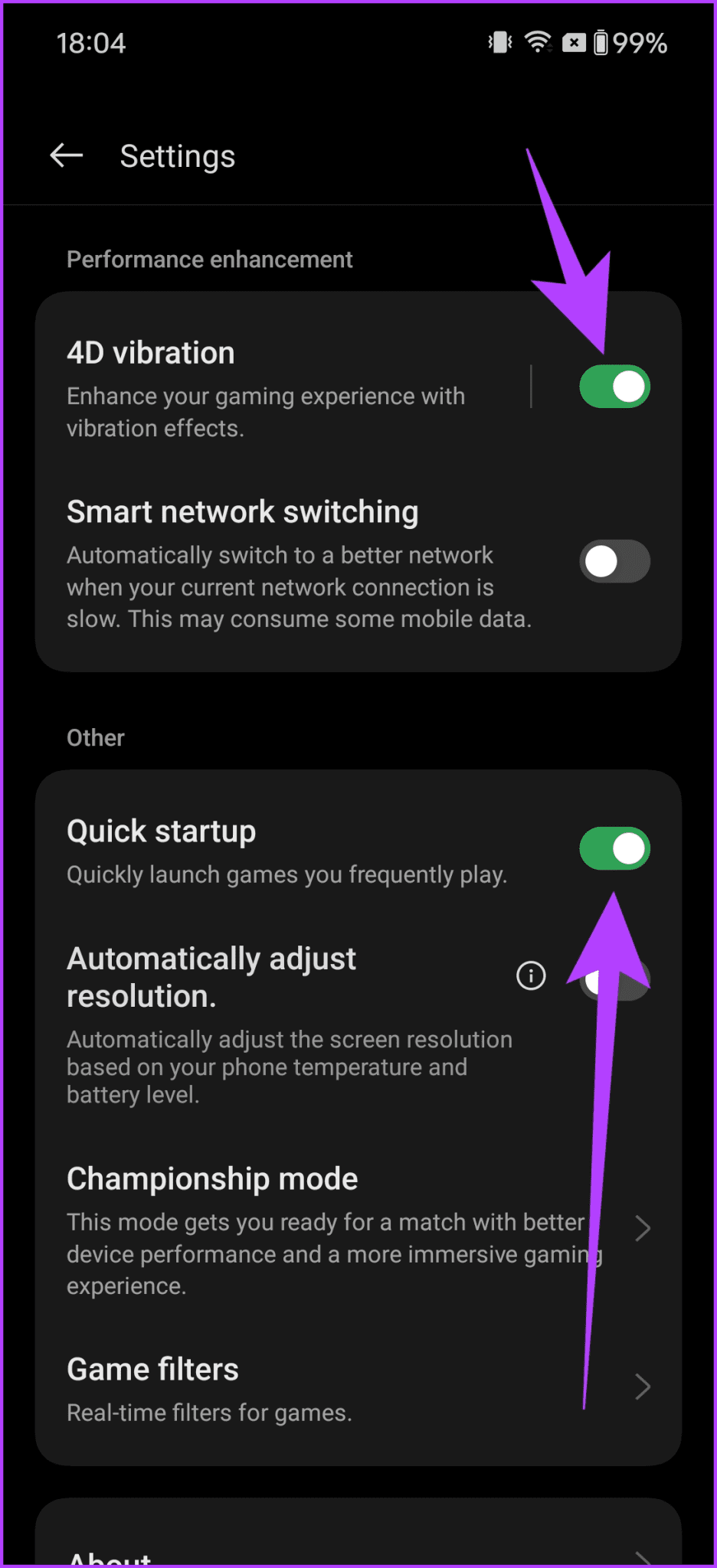
Task: Open info for Automatically adjust resolution
Action: (530, 976)
